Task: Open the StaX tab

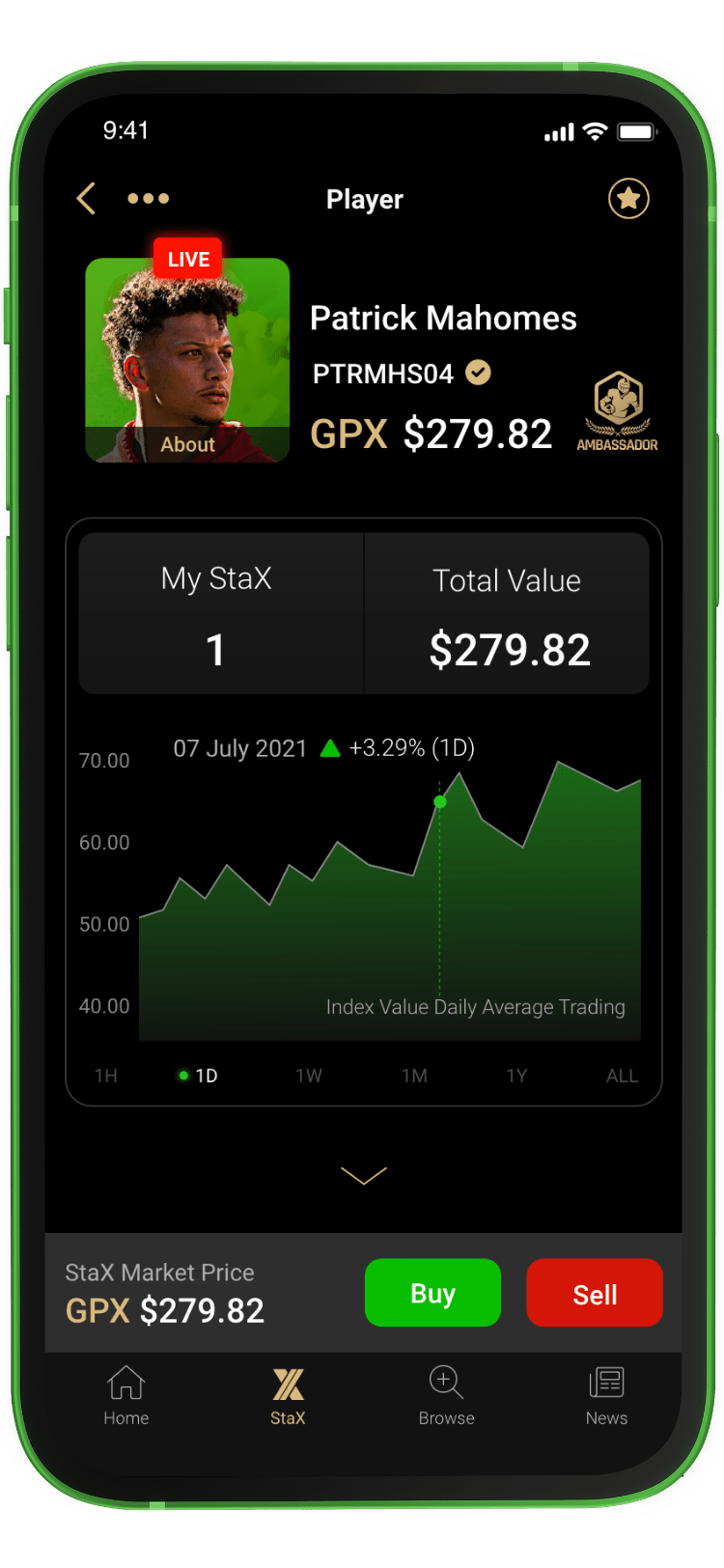Action: [x=288, y=1396]
